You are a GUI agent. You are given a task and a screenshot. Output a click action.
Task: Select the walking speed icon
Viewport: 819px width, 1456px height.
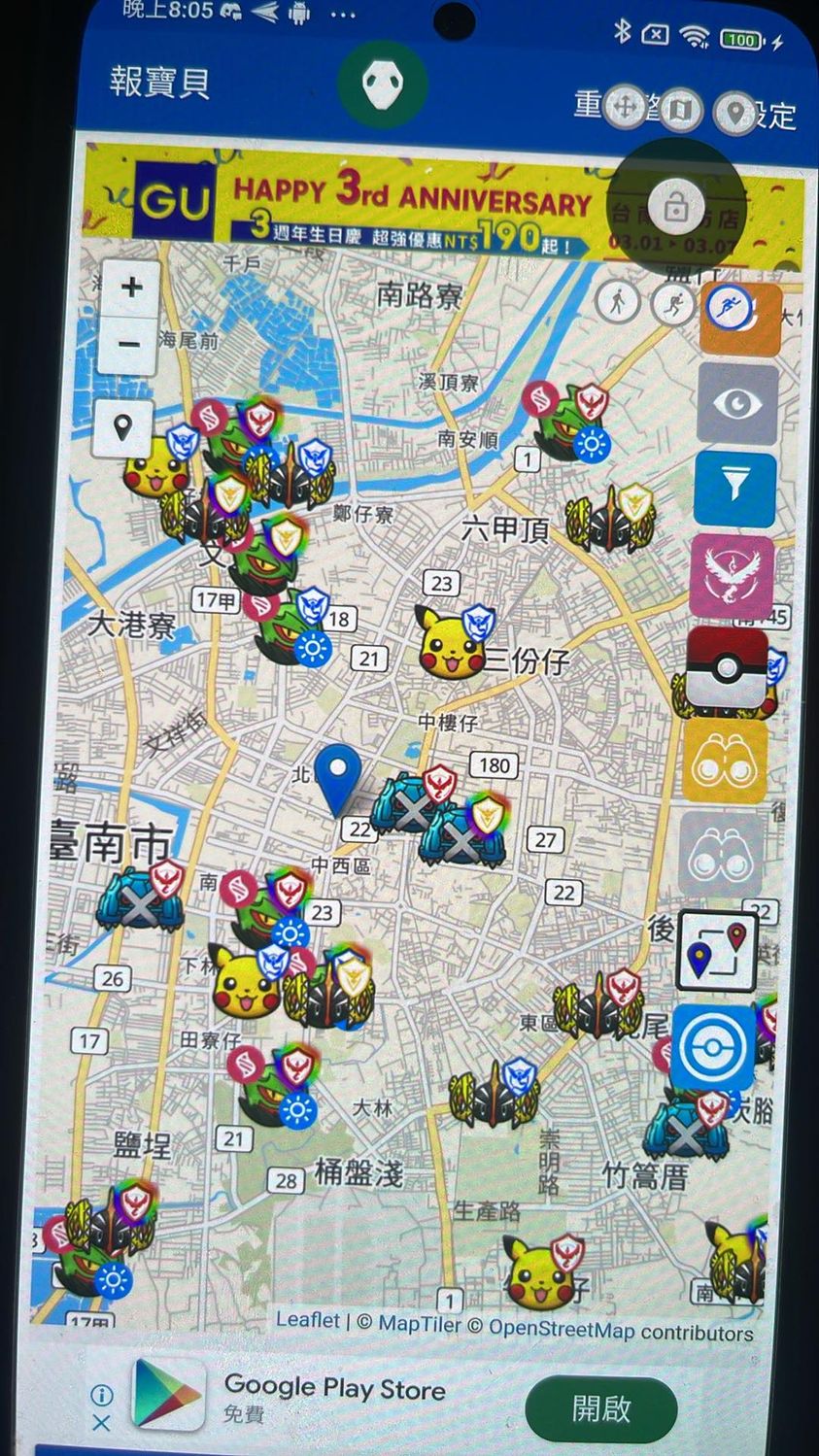click(617, 302)
